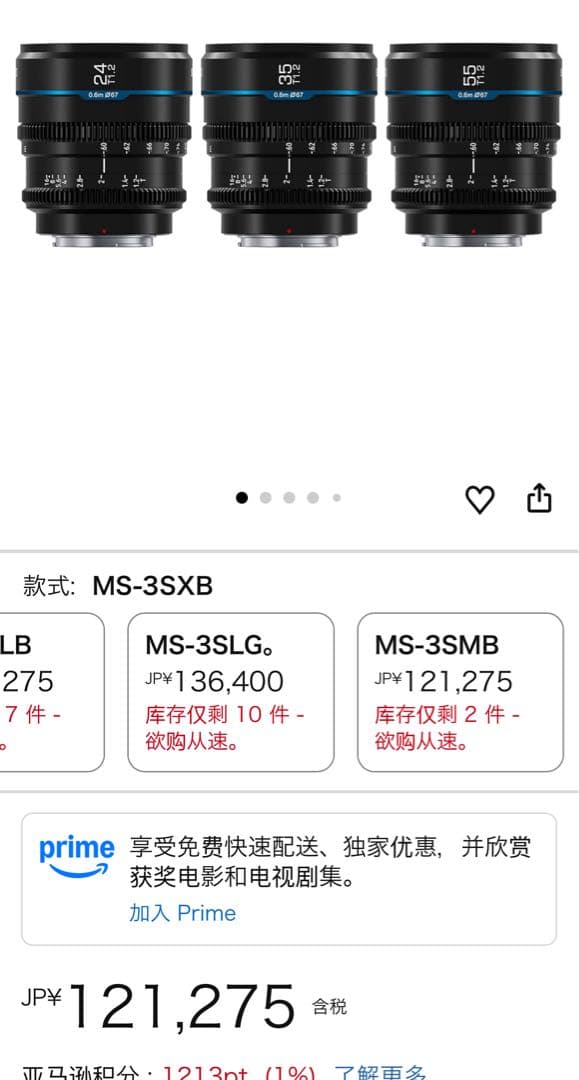
Task: Tap the 加入 Prime link
Action: [x=182, y=913]
